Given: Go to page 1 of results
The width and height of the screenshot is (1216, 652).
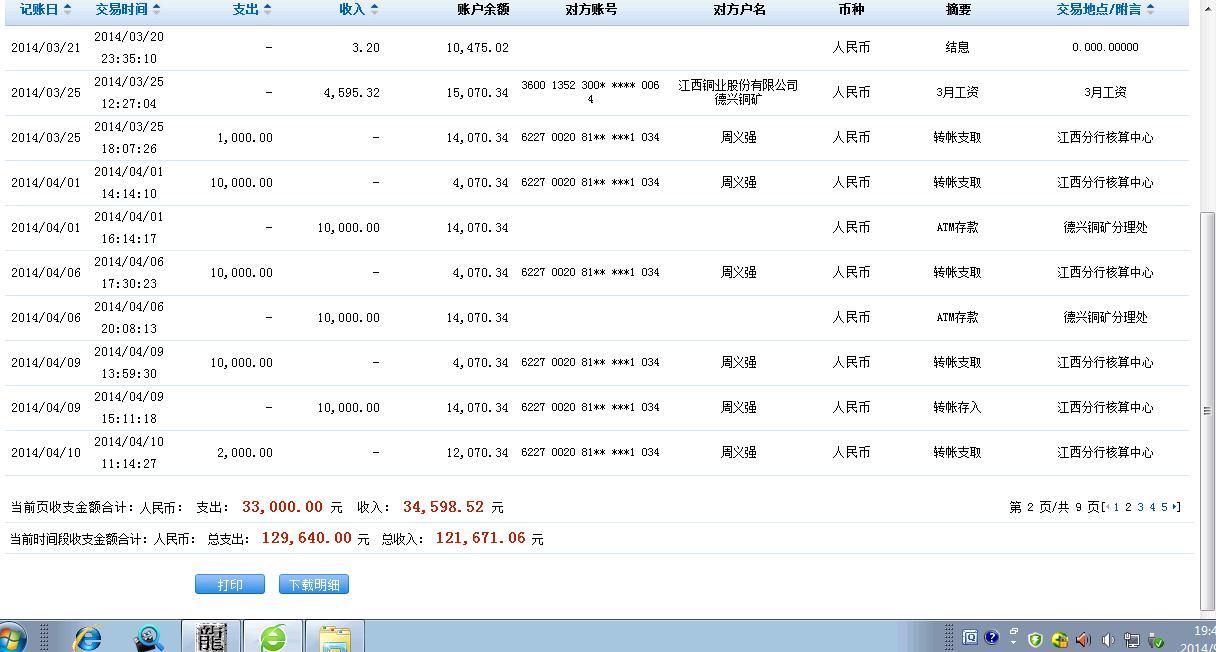Looking at the screenshot, I should 1117,508.
